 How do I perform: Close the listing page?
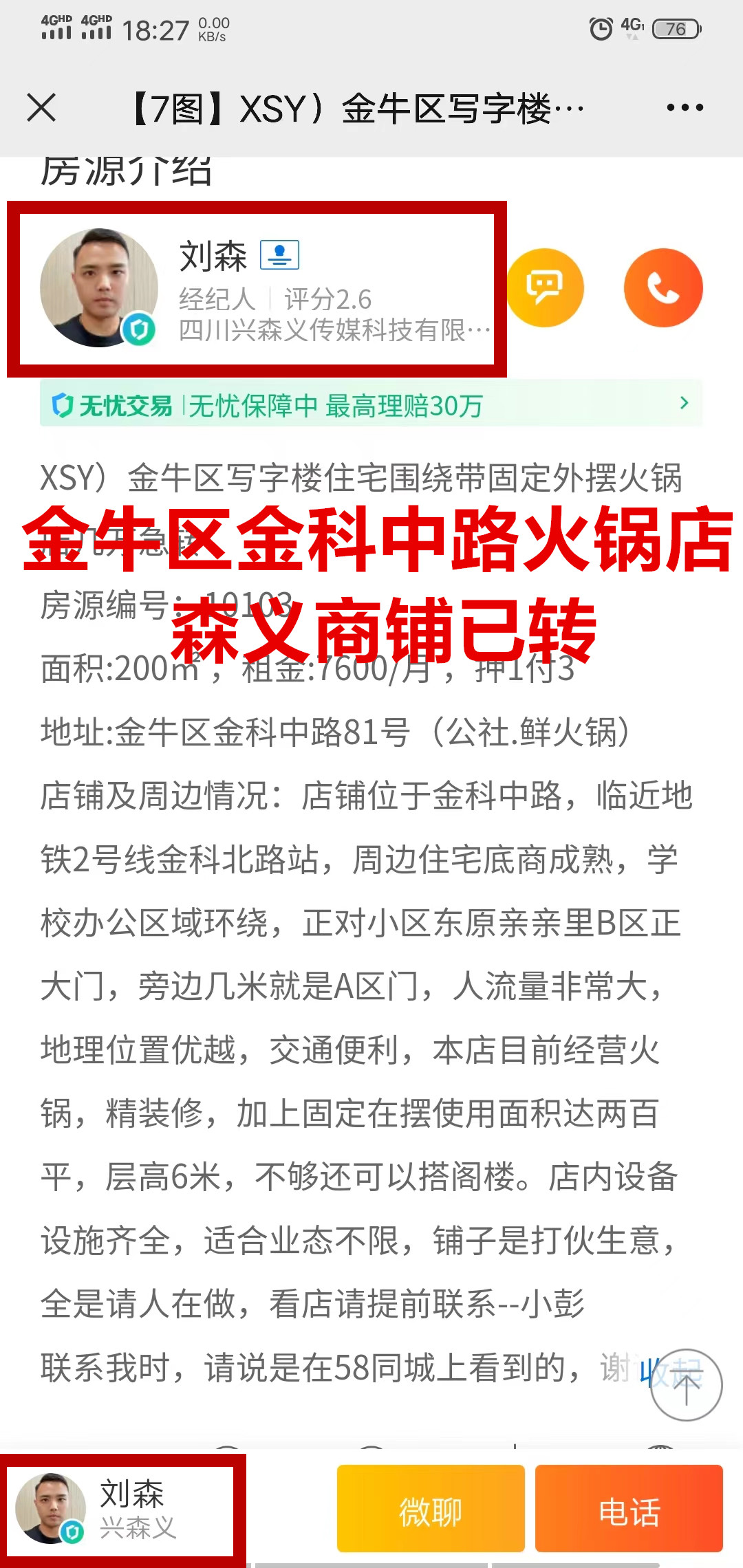[x=41, y=108]
